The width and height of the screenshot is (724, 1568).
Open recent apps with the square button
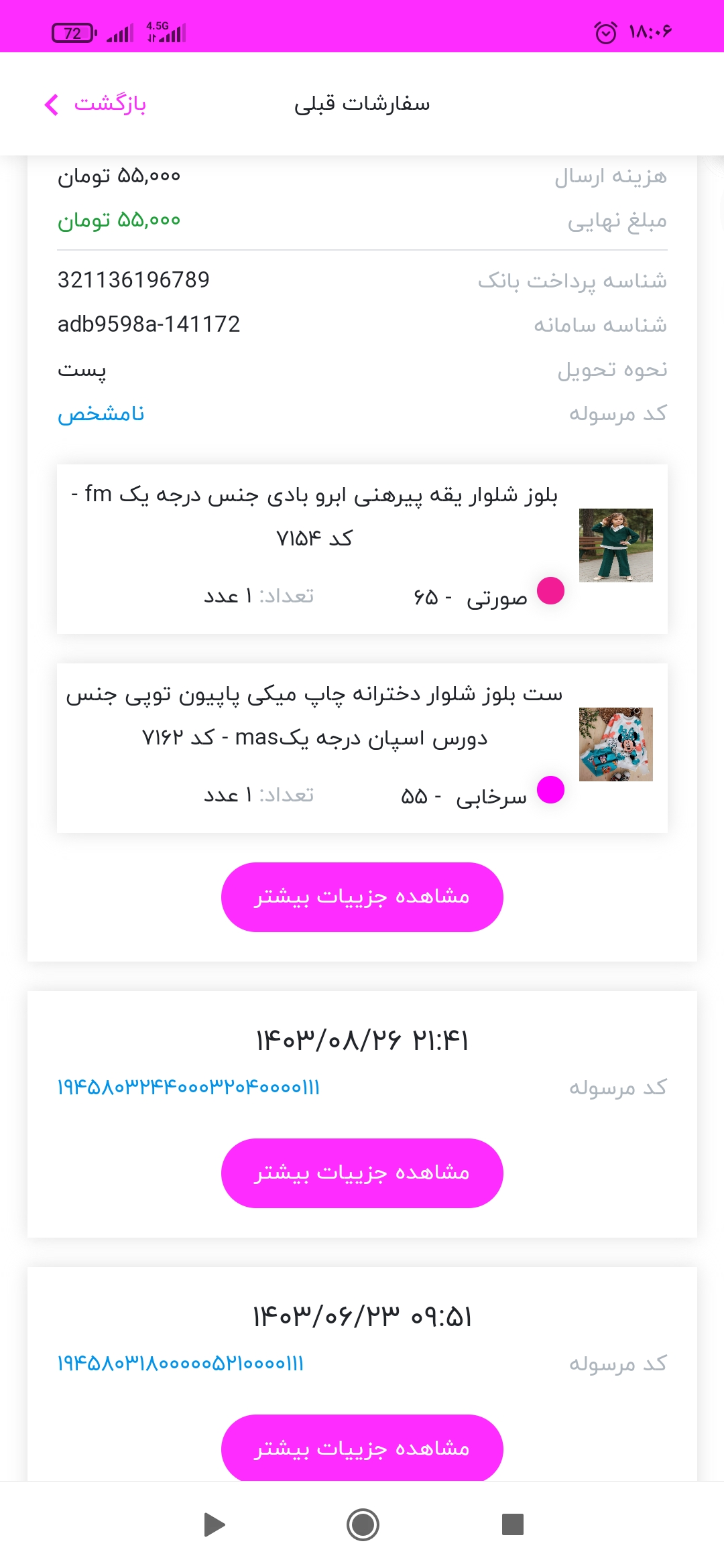coord(512,1524)
